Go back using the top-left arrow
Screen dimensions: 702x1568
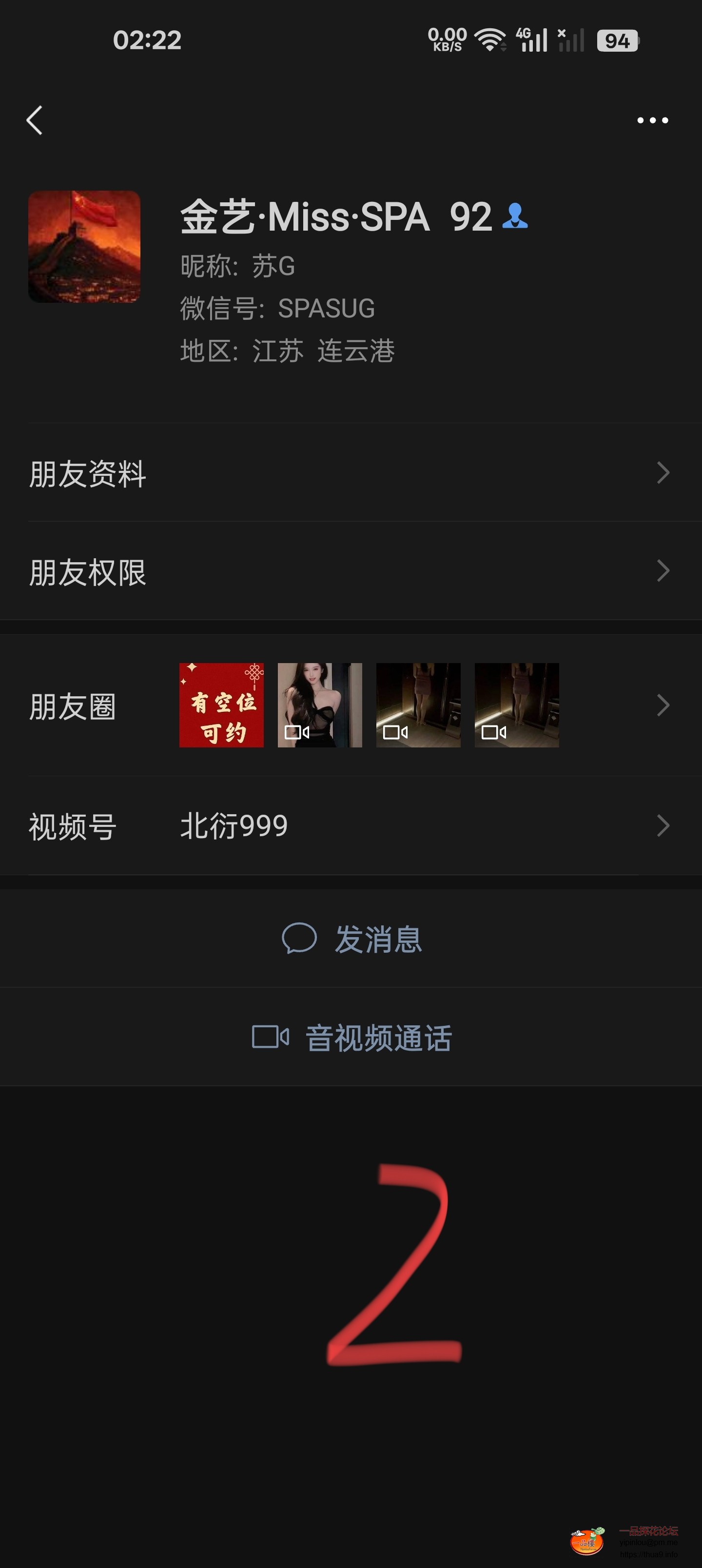(35, 120)
